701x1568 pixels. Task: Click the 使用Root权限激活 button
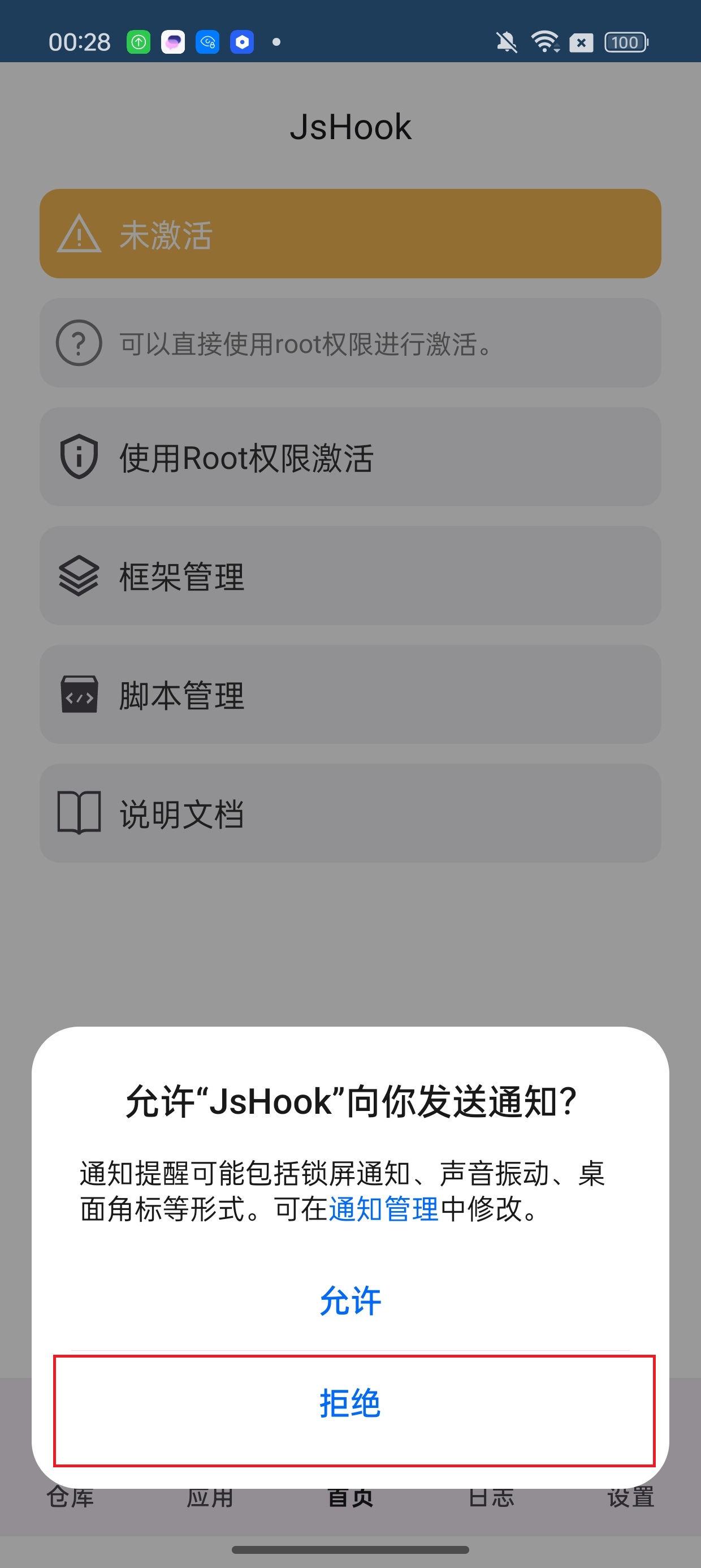pyautogui.click(x=350, y=458)
